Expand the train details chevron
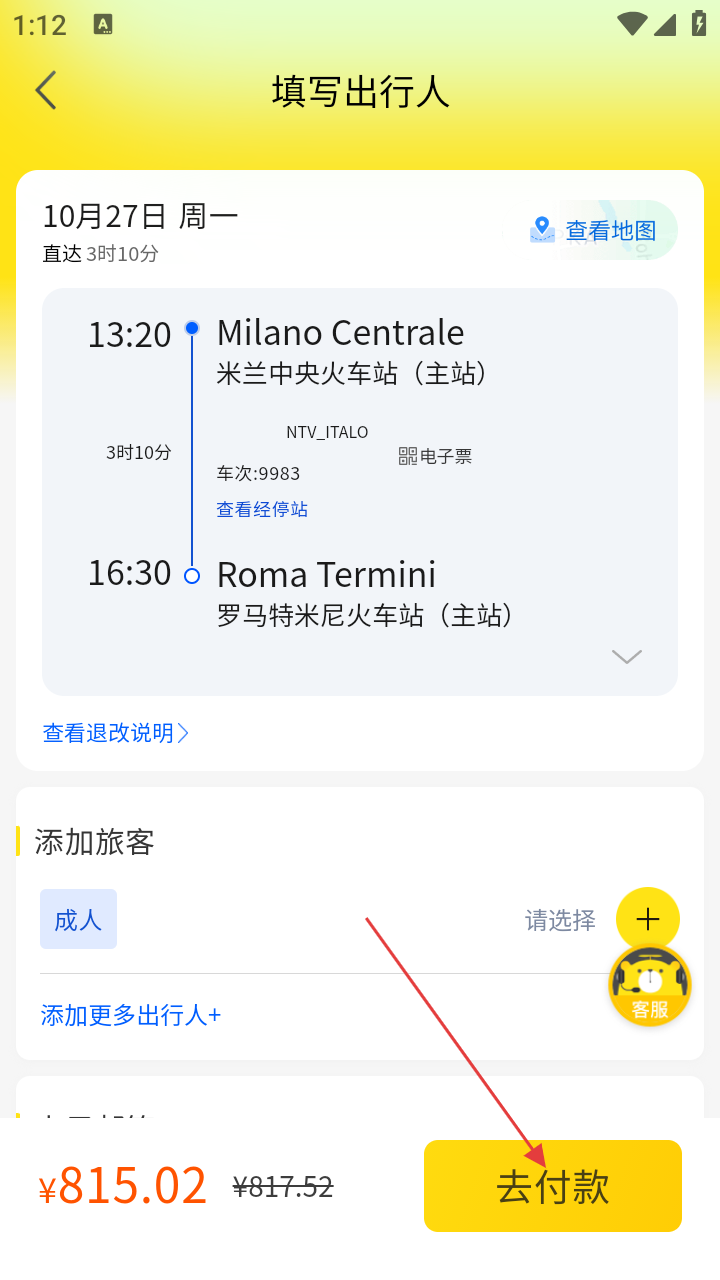This screenshot has width=720, height=1280. [x=627, y=656]
